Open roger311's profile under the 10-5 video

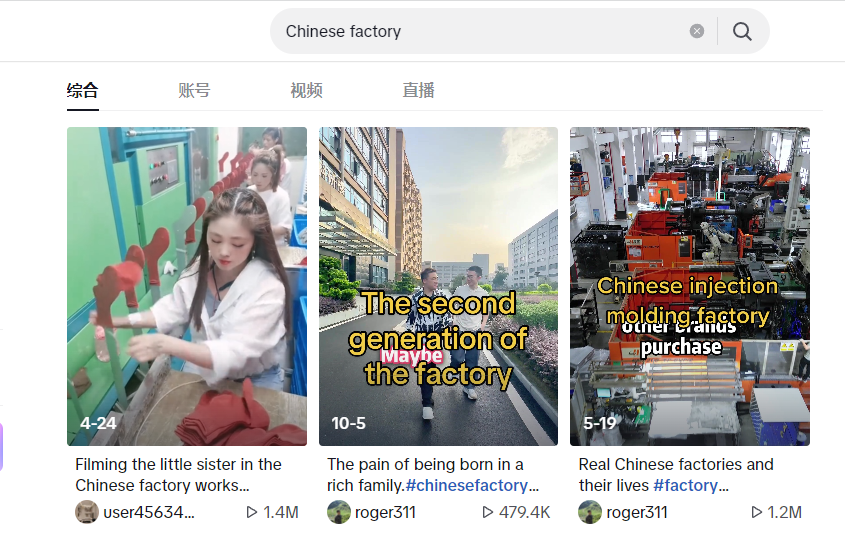pyautogui.click(x=385, y=512)
